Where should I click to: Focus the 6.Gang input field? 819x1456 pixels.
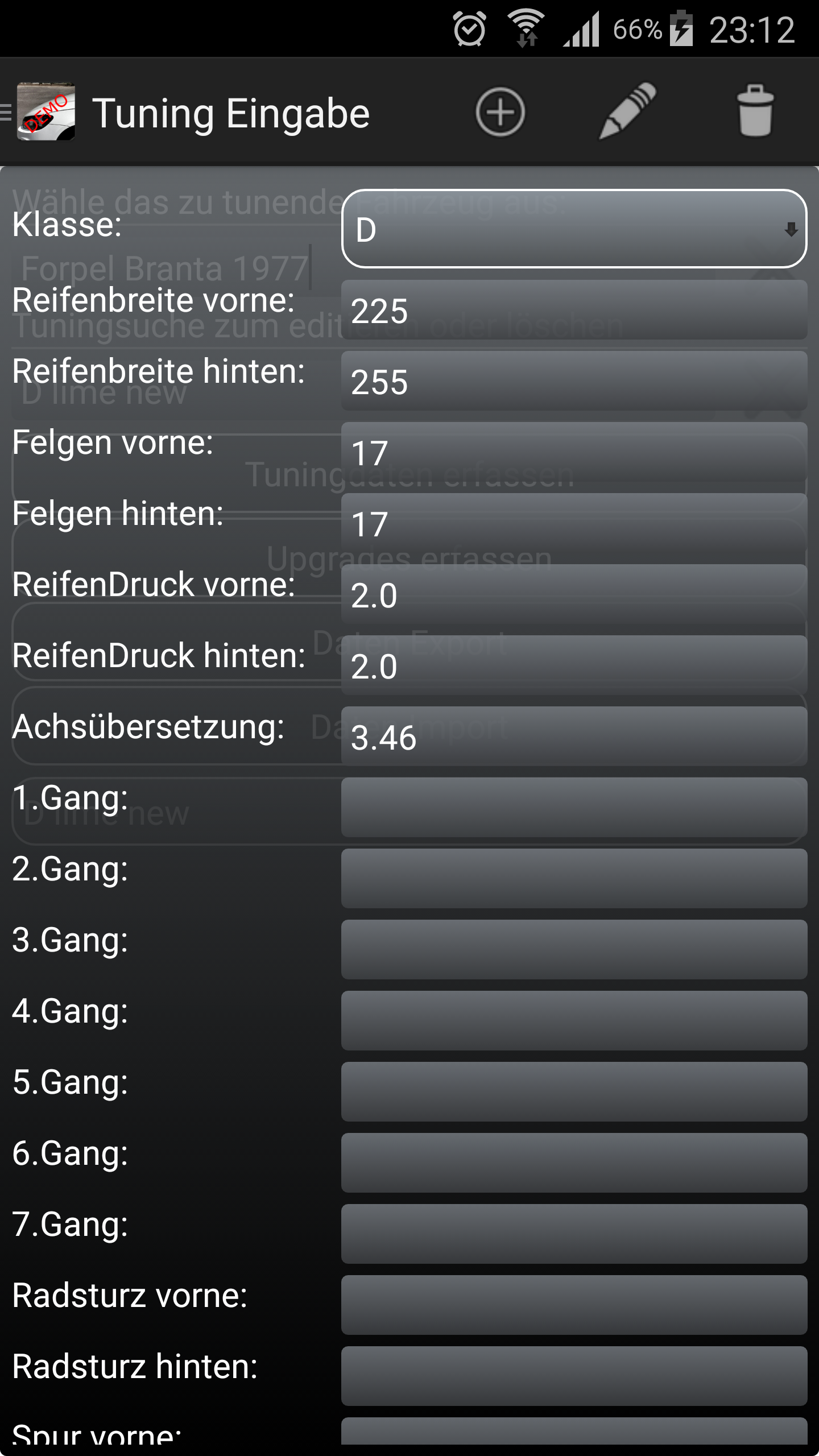click(573, 1163)
